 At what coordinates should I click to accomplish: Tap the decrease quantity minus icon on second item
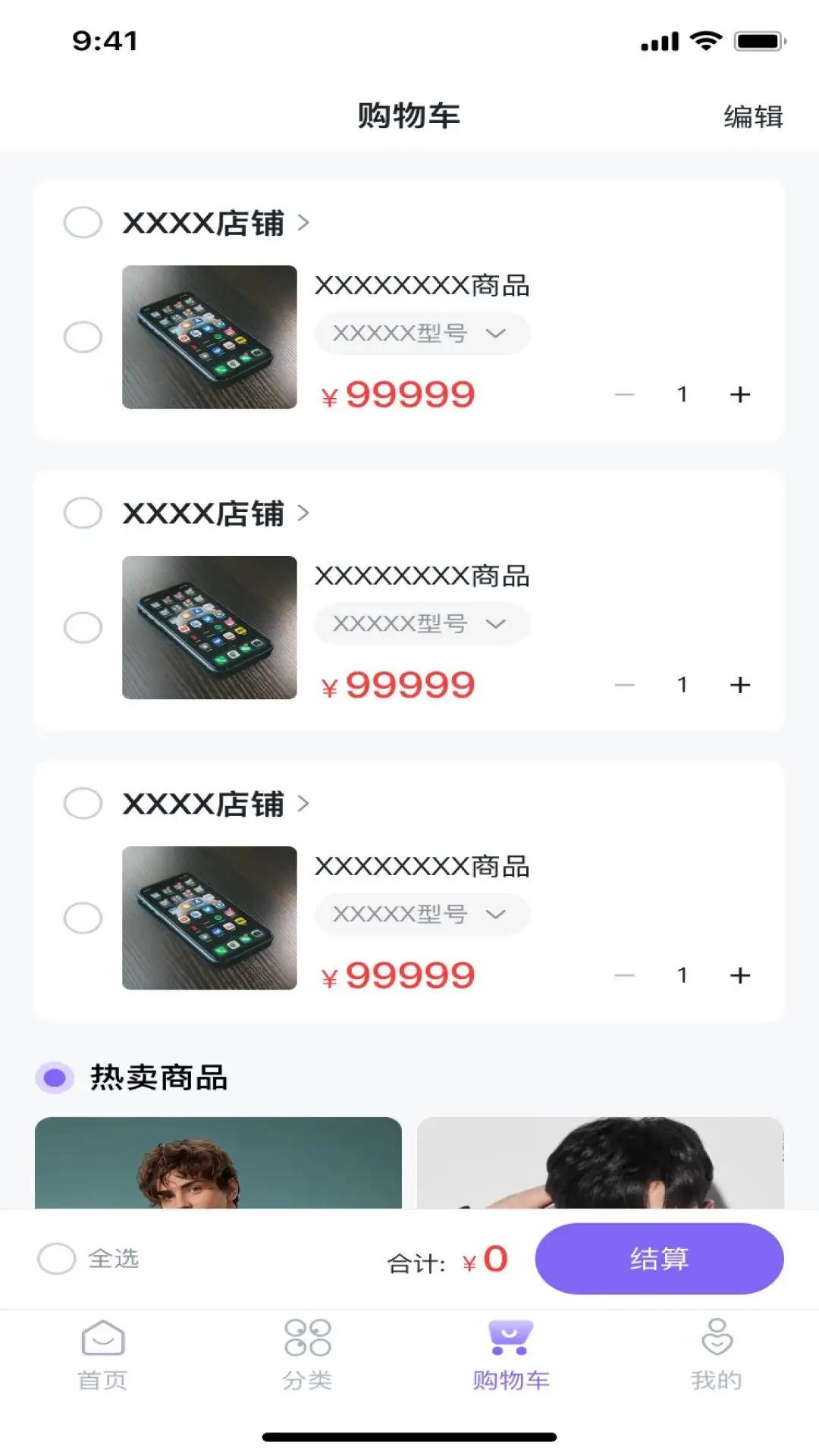click(x=623, y=683)
